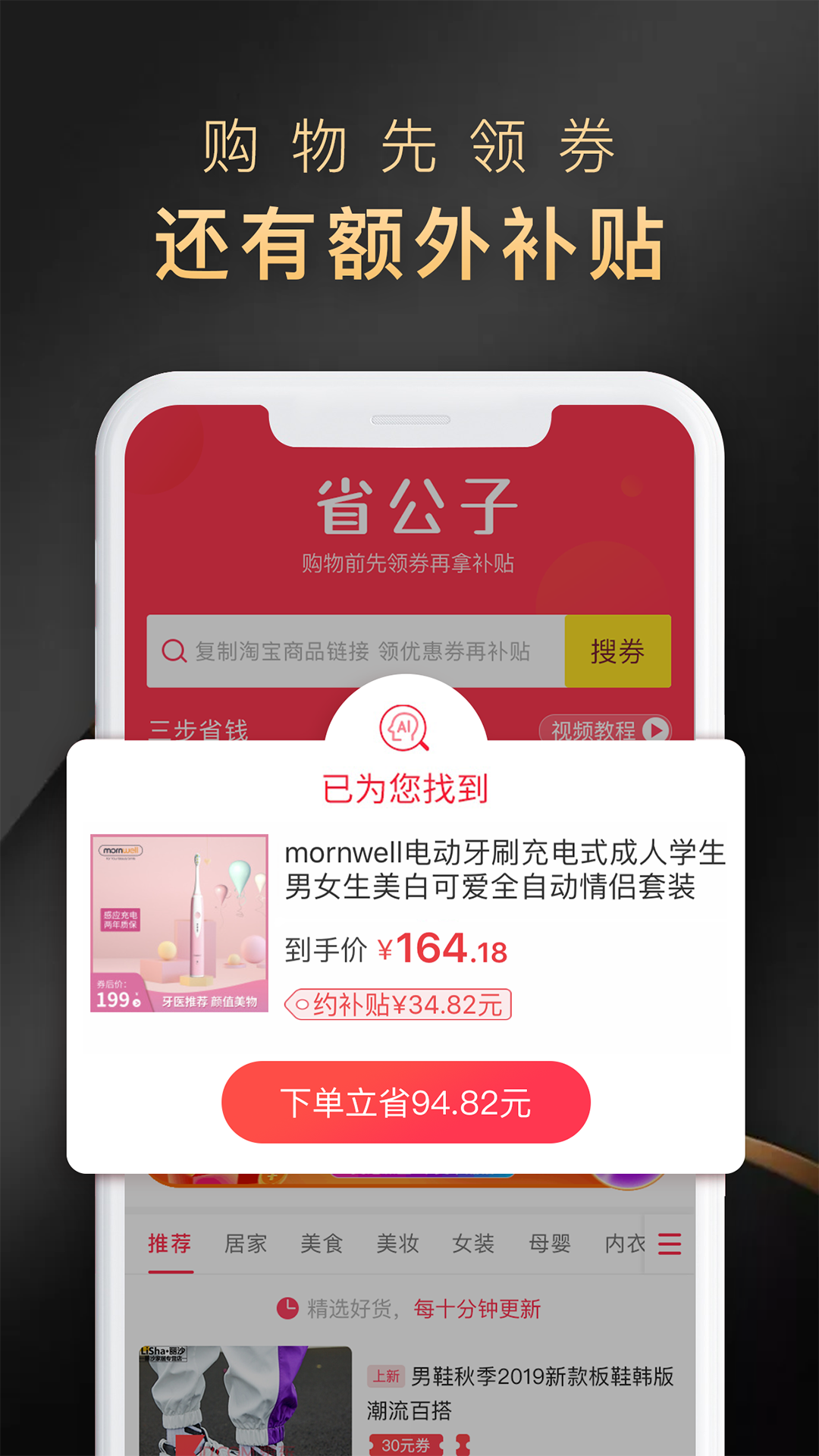Open the hamburger menu next to 内衣
The image size is (819, 1456).
tap(670, 1244)
